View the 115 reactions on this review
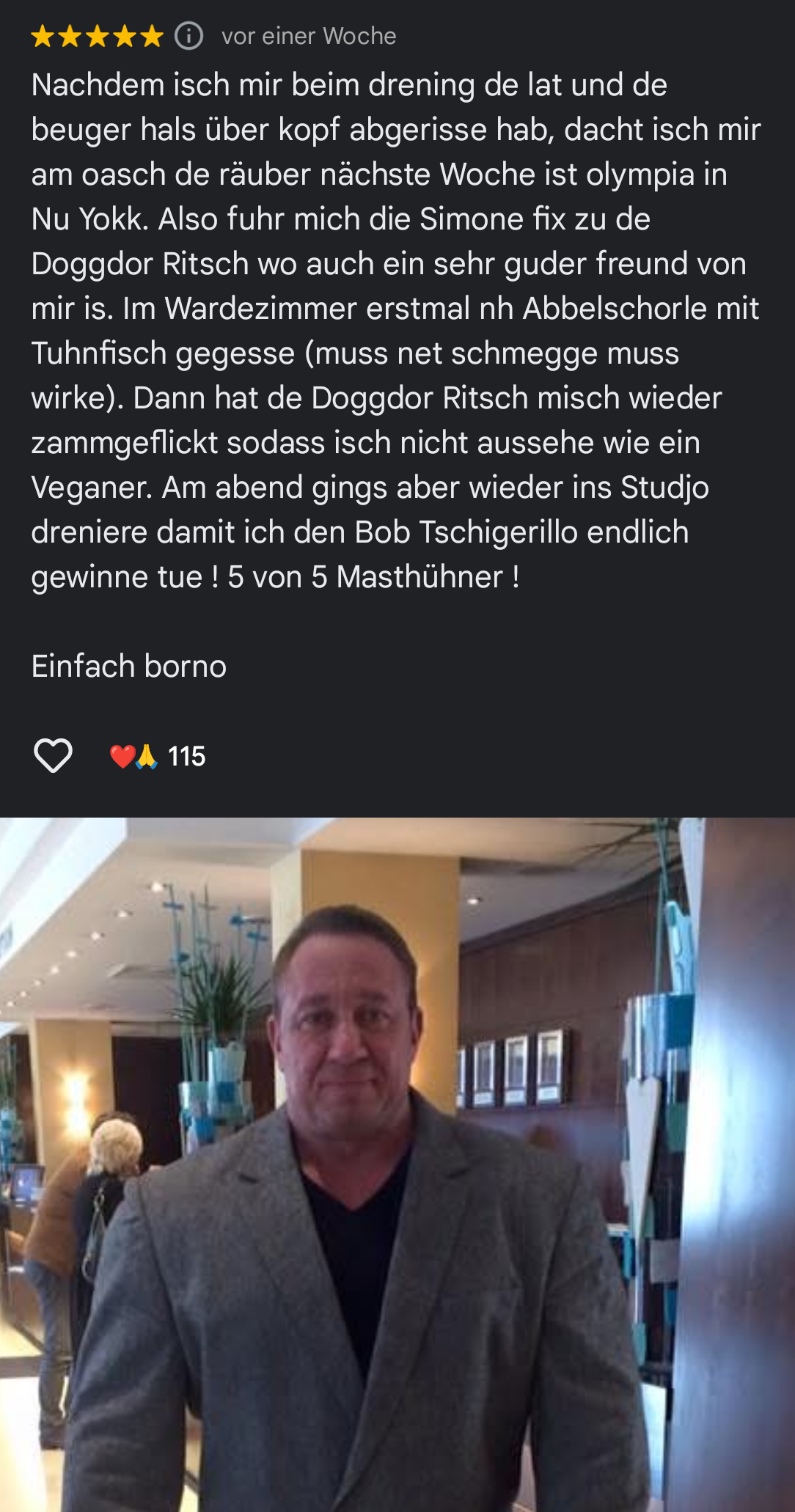795x1512 pixels. pos(158,756)
